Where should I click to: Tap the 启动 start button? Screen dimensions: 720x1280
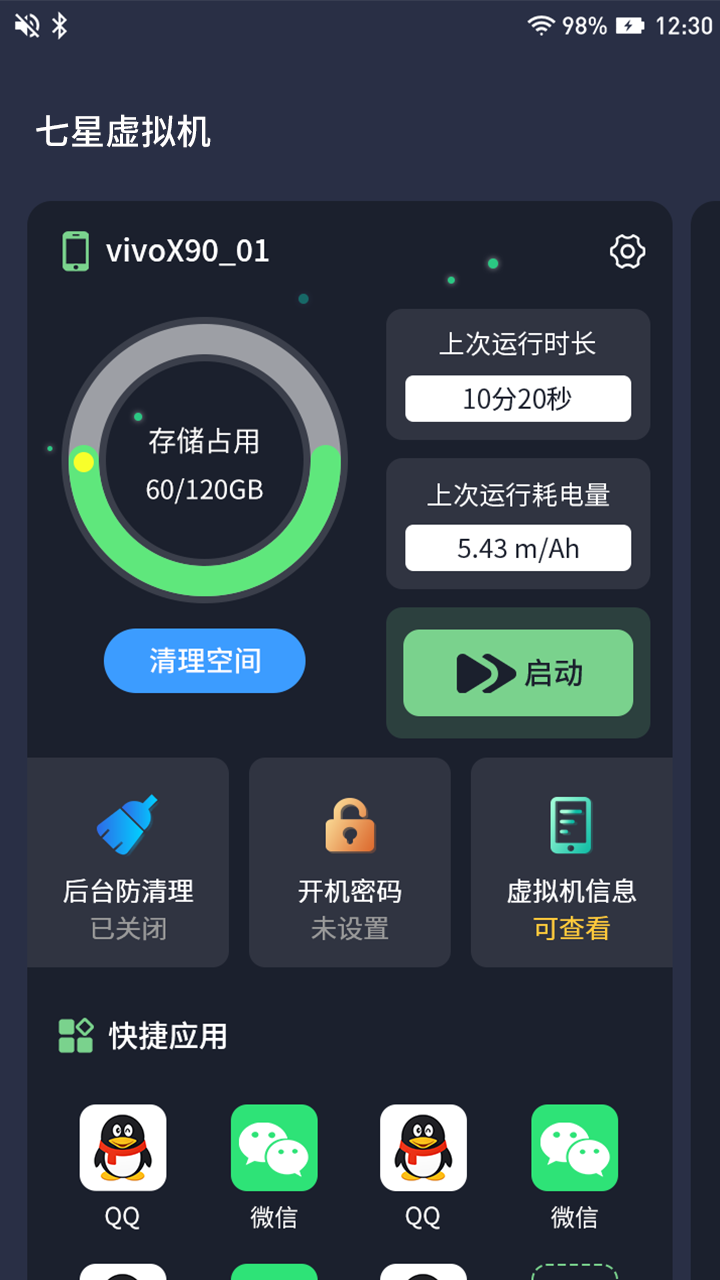point(518,673)
